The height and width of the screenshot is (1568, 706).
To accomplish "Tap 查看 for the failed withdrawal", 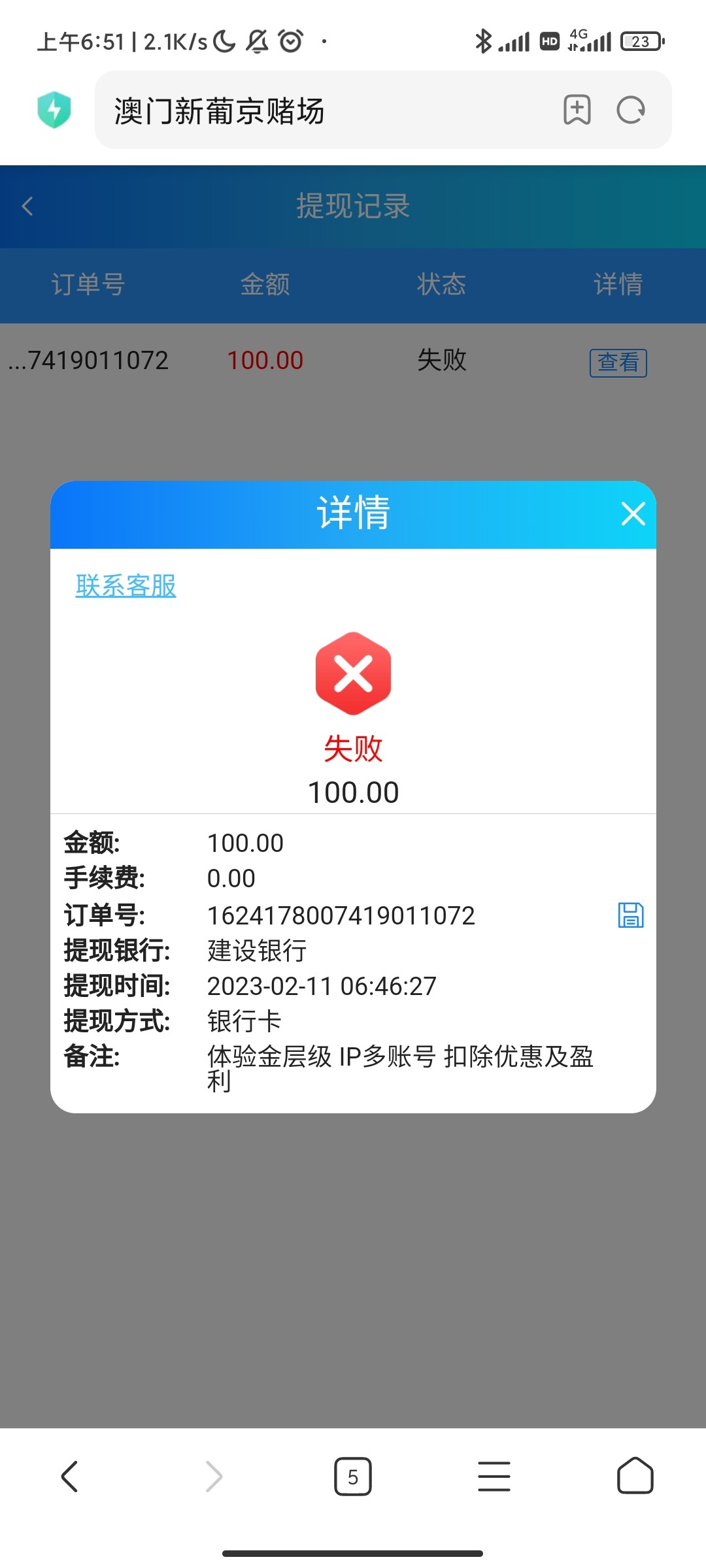I will 618,363.
